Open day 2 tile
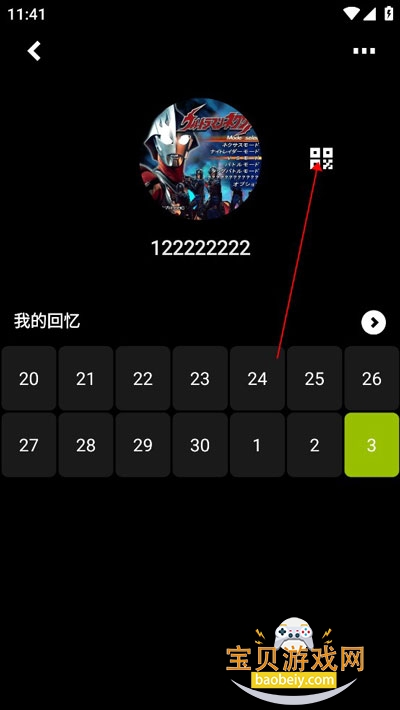The image size is (400, 710). coord(314,445)
